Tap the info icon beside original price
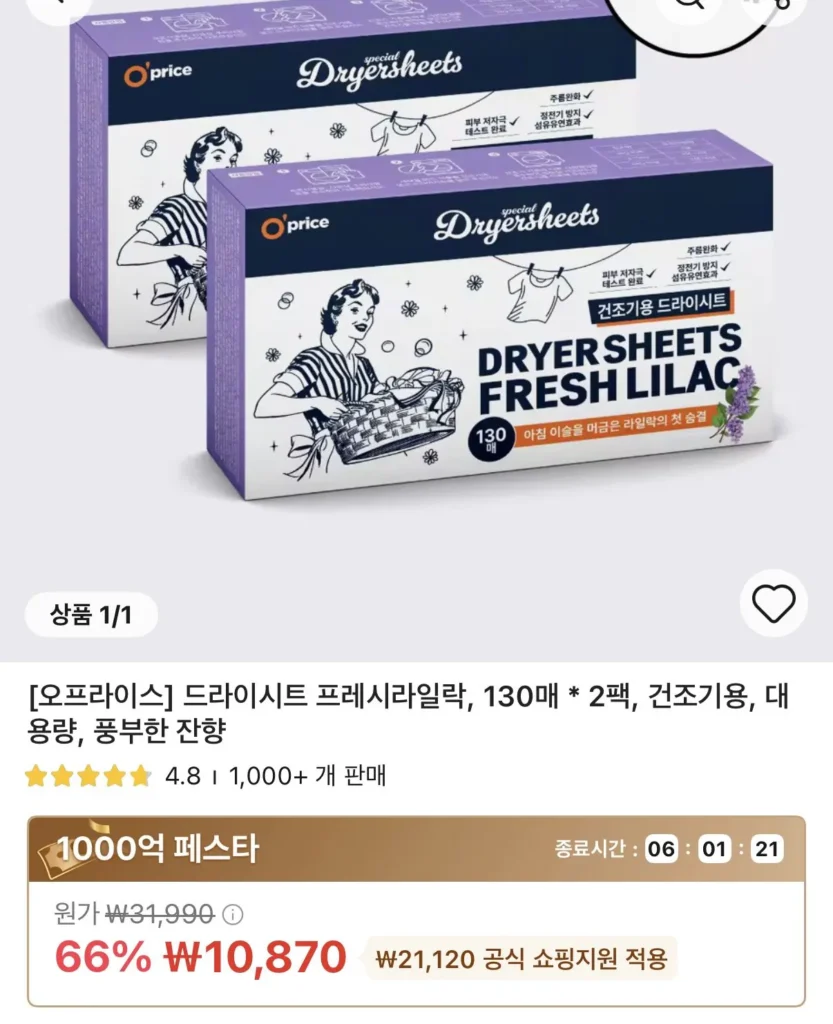Viewport: 833px width, 1024px height. click(232, 914)
